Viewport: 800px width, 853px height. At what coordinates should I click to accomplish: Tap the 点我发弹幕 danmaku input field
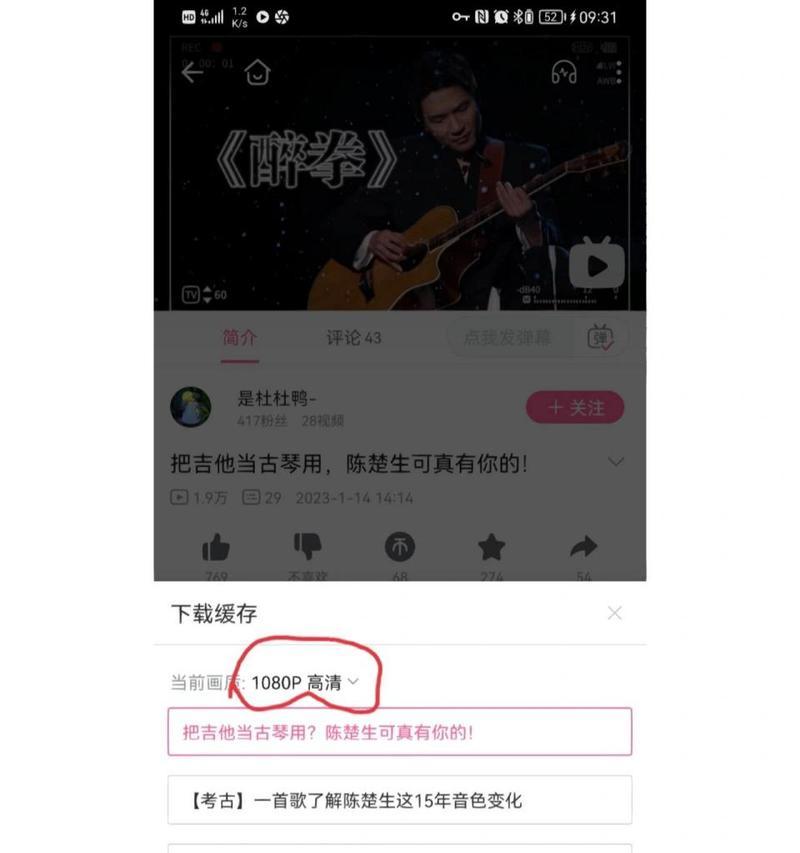click(507, 338)
